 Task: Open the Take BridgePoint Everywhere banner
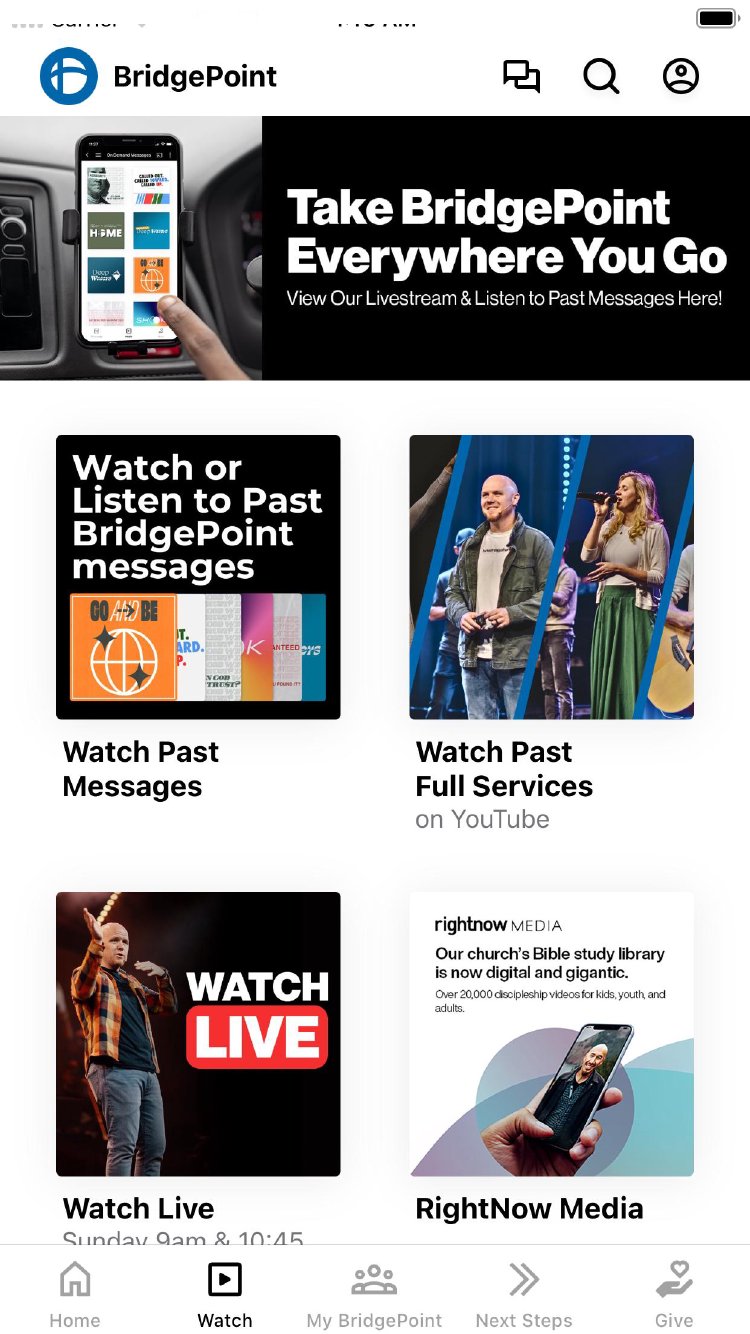(x=375, y=248)
